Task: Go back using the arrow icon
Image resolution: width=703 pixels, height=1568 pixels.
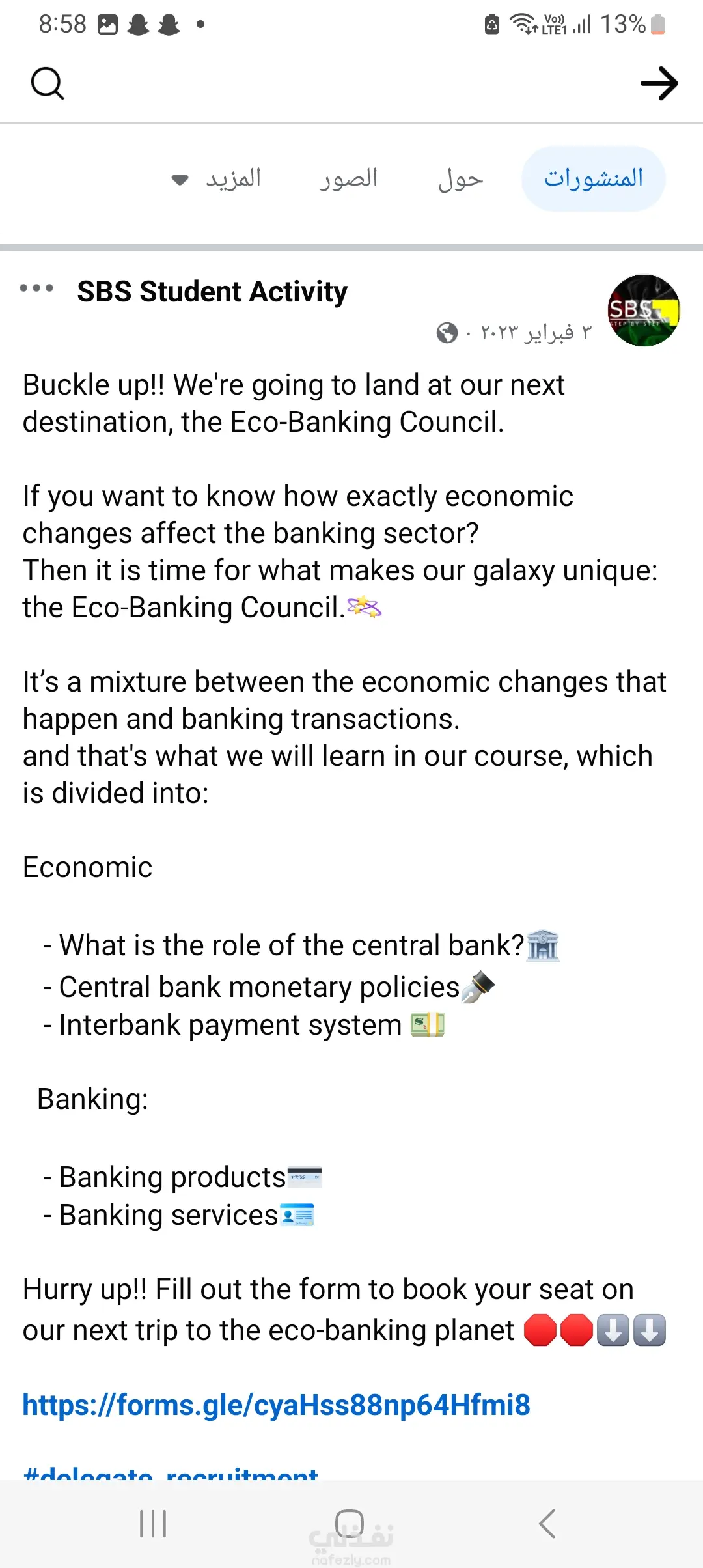Action: pyautogui.click(x=659, y=83)
